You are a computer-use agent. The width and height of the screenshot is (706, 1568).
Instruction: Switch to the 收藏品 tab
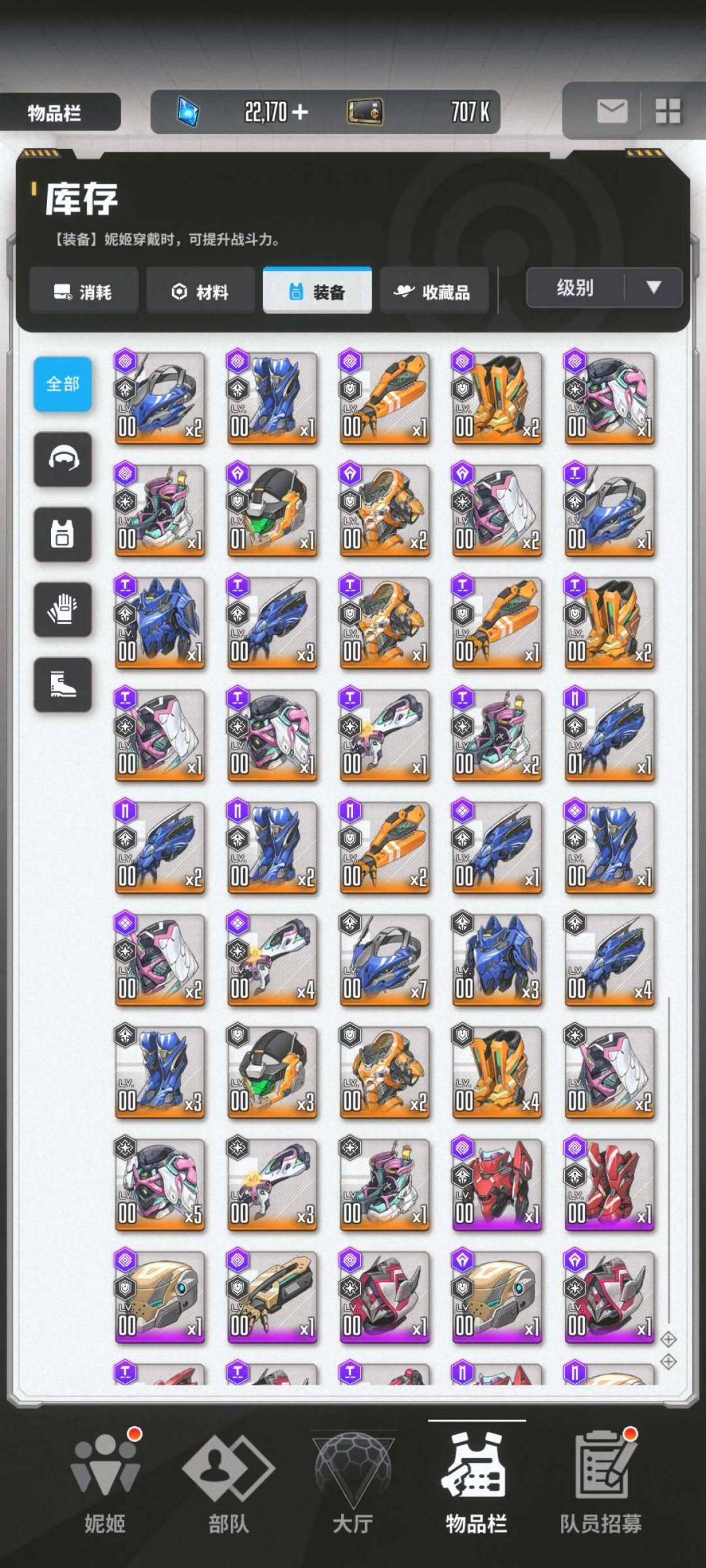[x=433, y=291]
